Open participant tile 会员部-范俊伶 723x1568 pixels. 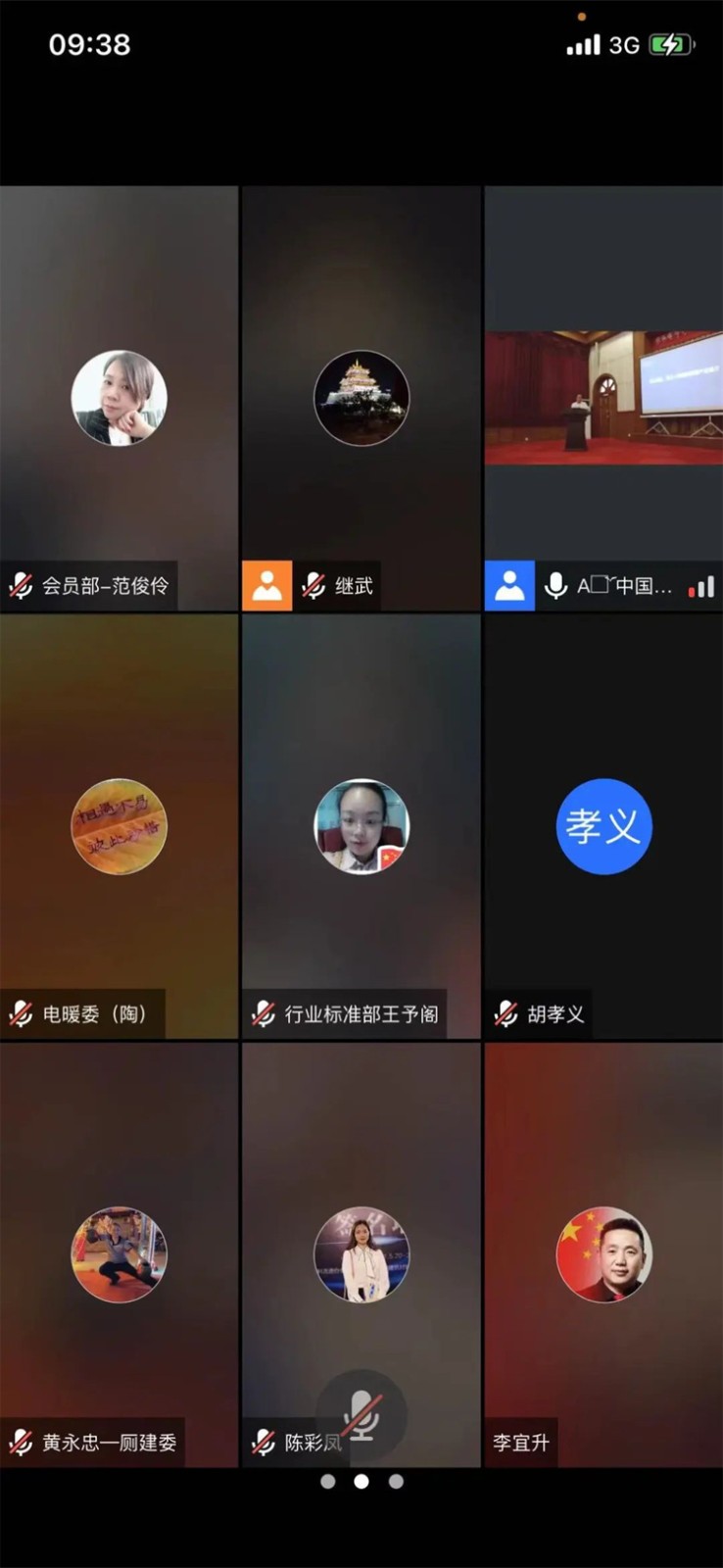coord(119,398)
